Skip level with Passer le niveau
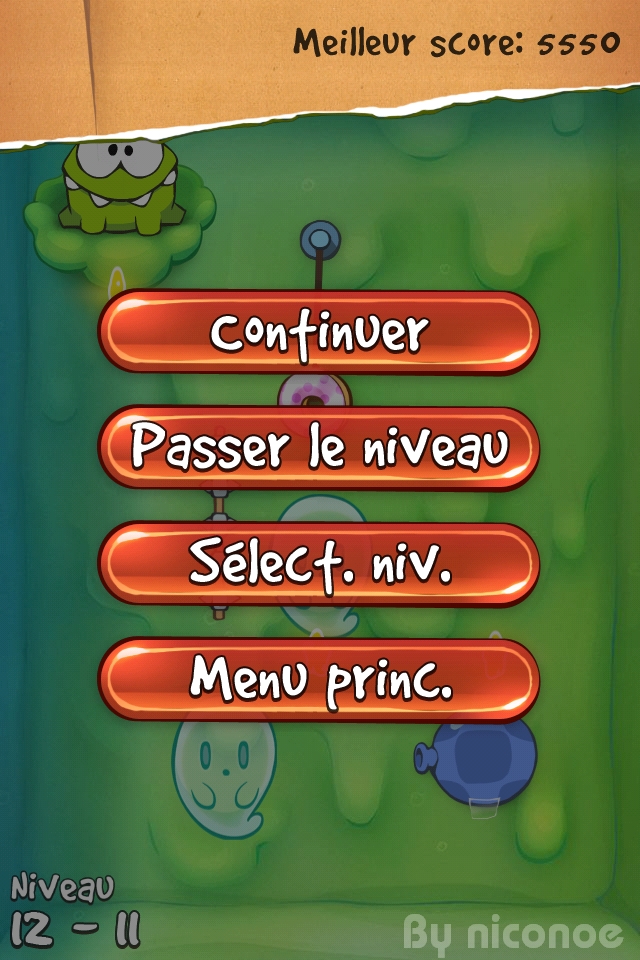640x960 pixels. tap(319, 448)
